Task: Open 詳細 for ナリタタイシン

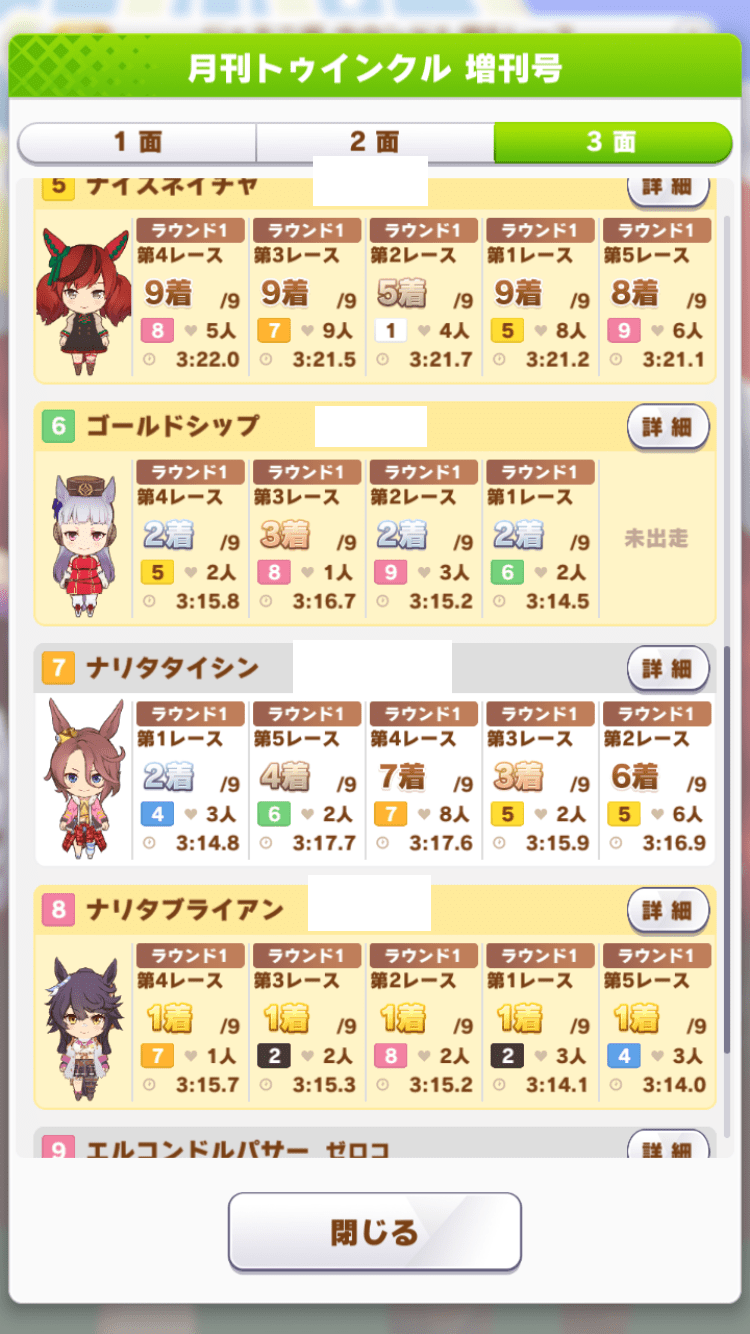Action: pos(668,669)
